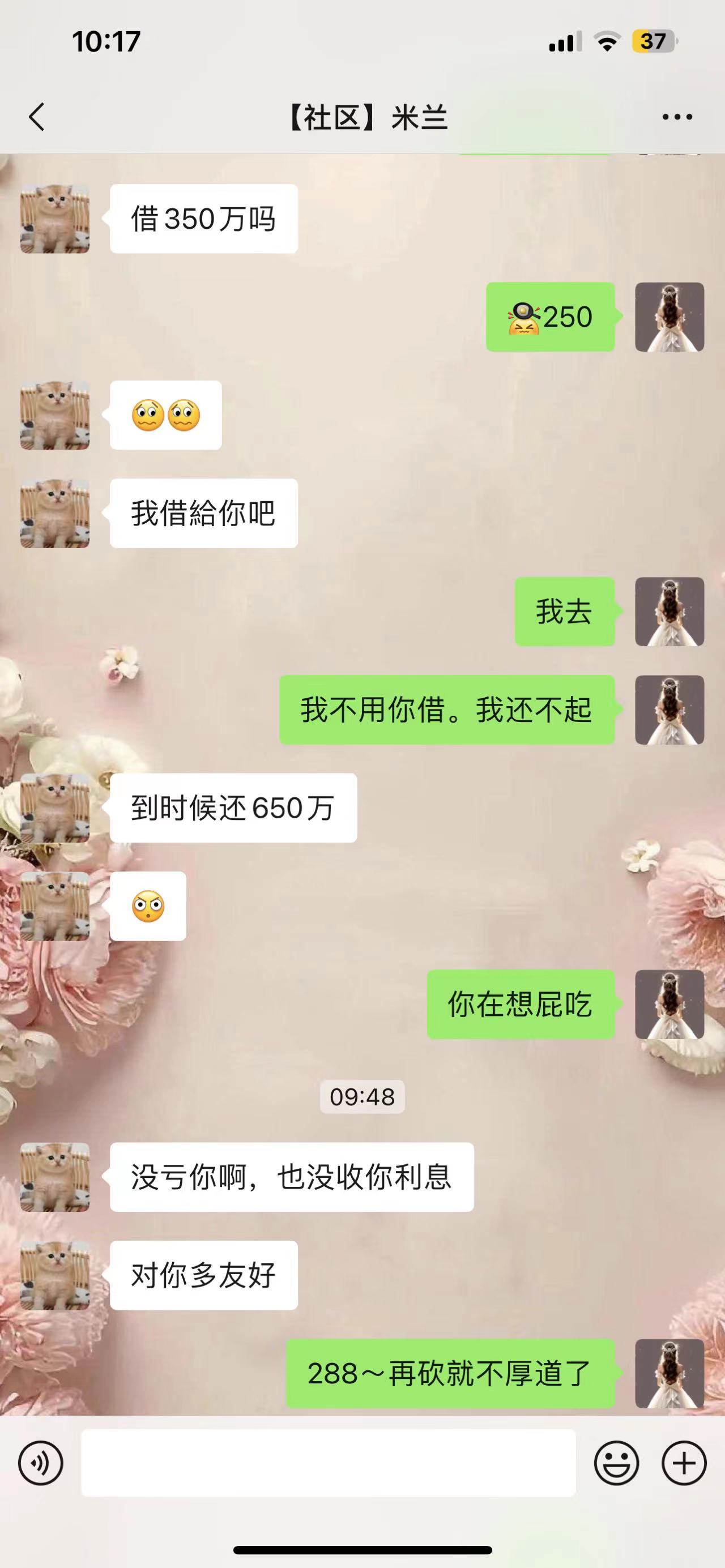The width and height of the screenshot is (725, 1568).
Task: Open the emoji sticker panel
Action: (616, 1463)
